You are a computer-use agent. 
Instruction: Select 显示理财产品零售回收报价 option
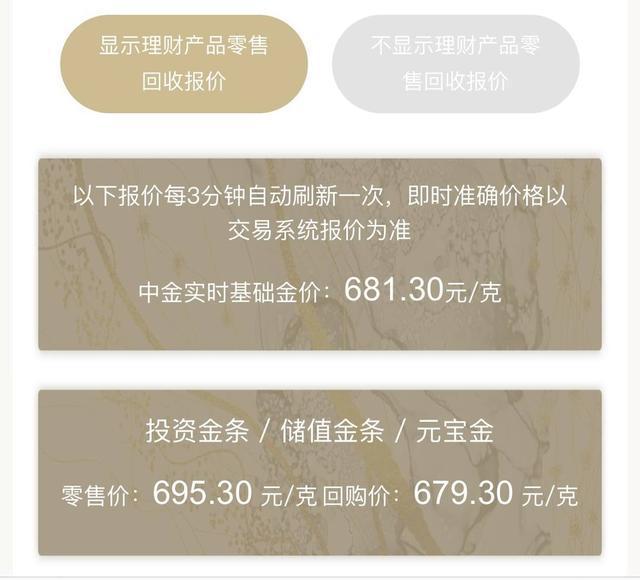(x=183, y=63)
